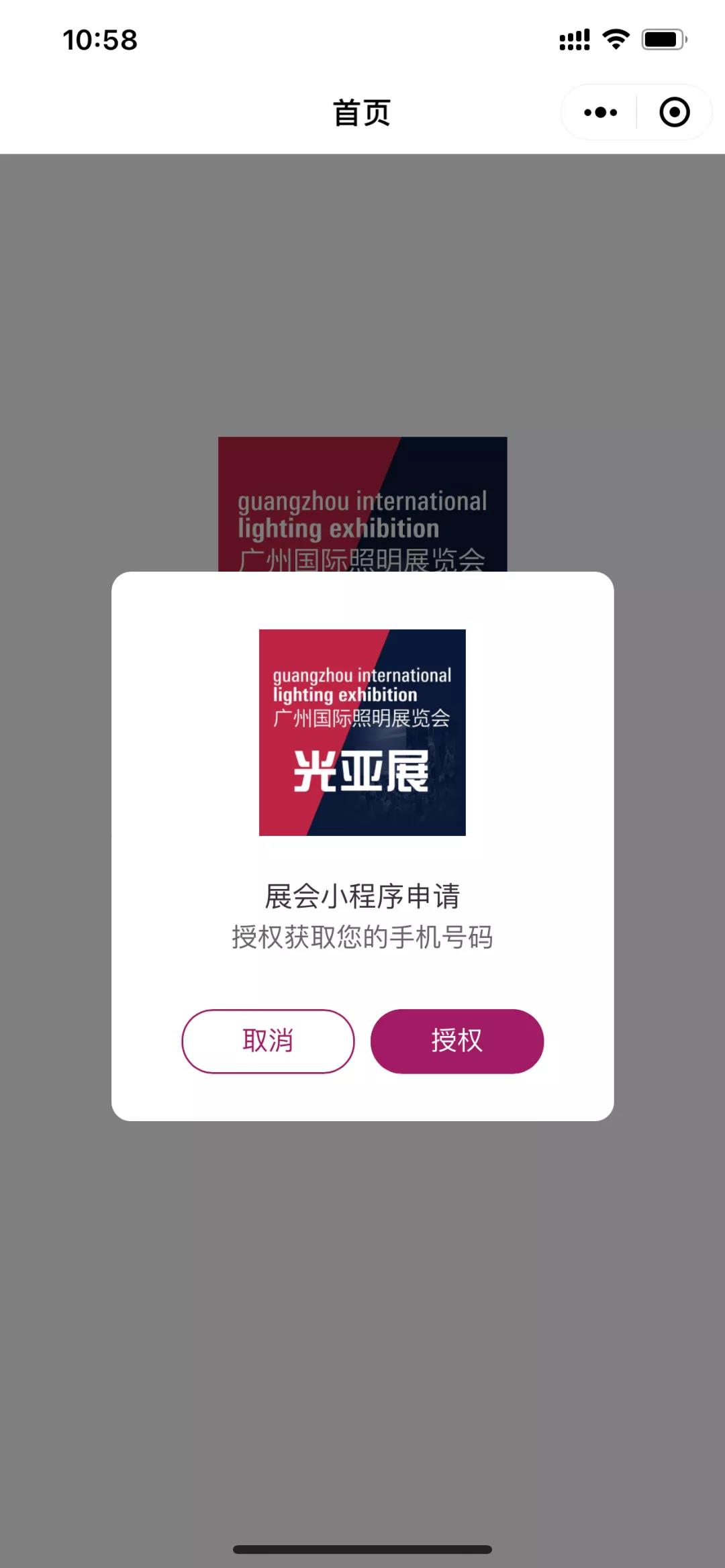The height and width of the screenshot is (1568, 725).
Task: Open the mini program more-options menu
Action: [600, 112]
